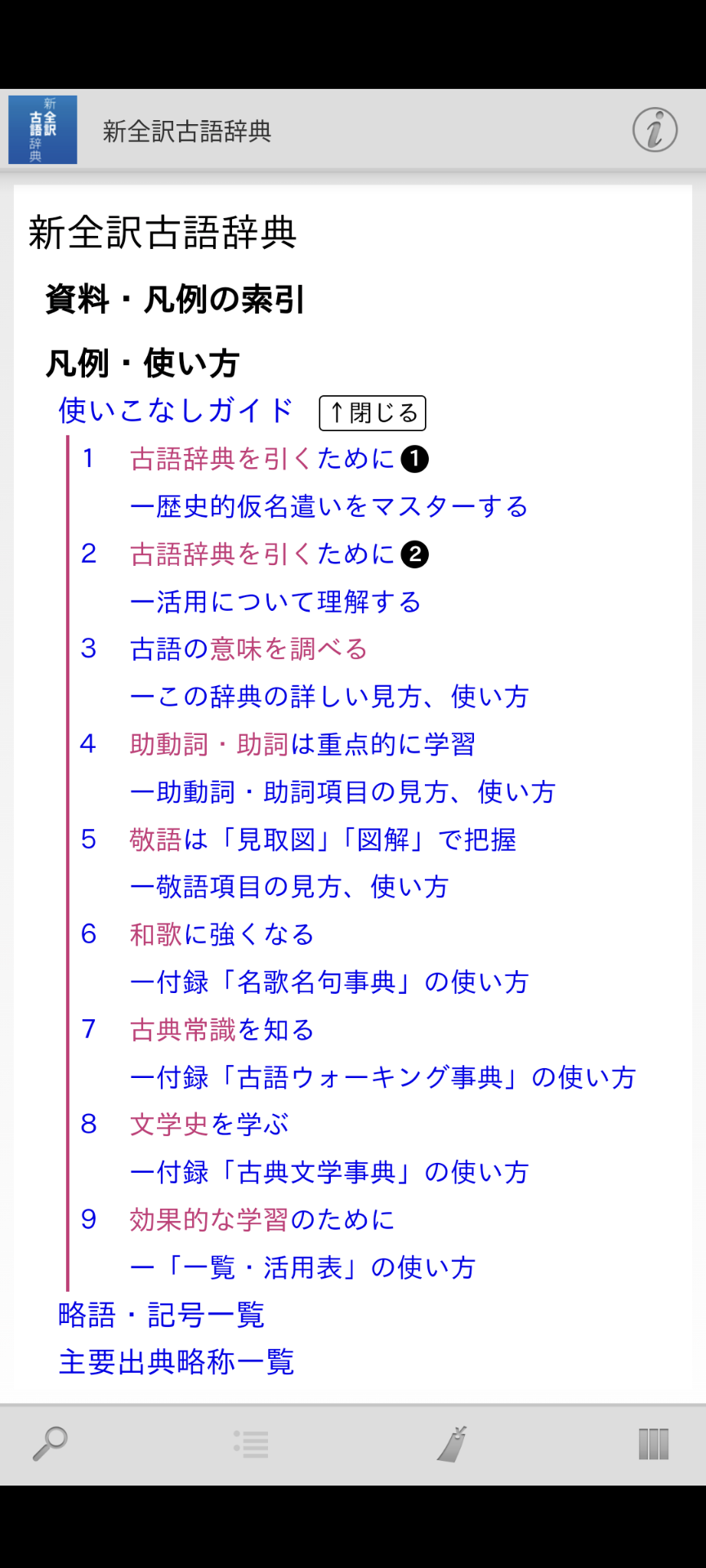The width and height of the screenshot is (706, 1568).
Task: Open the 主要出典略称一覧 link
Action: 176,1362
